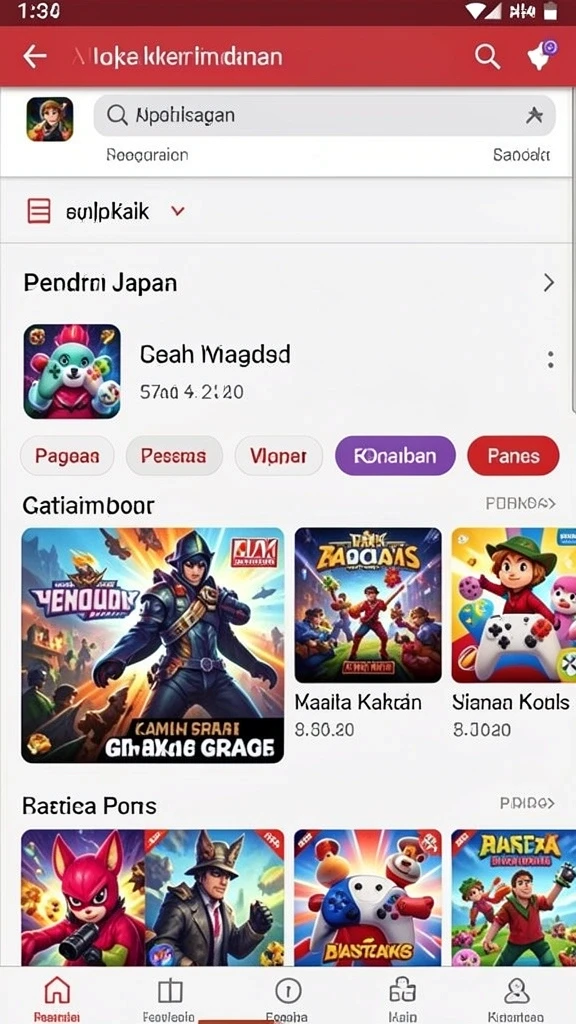Select the Vlpner chip
This screenshot has height=1024, width=576.
coord(279,455)
